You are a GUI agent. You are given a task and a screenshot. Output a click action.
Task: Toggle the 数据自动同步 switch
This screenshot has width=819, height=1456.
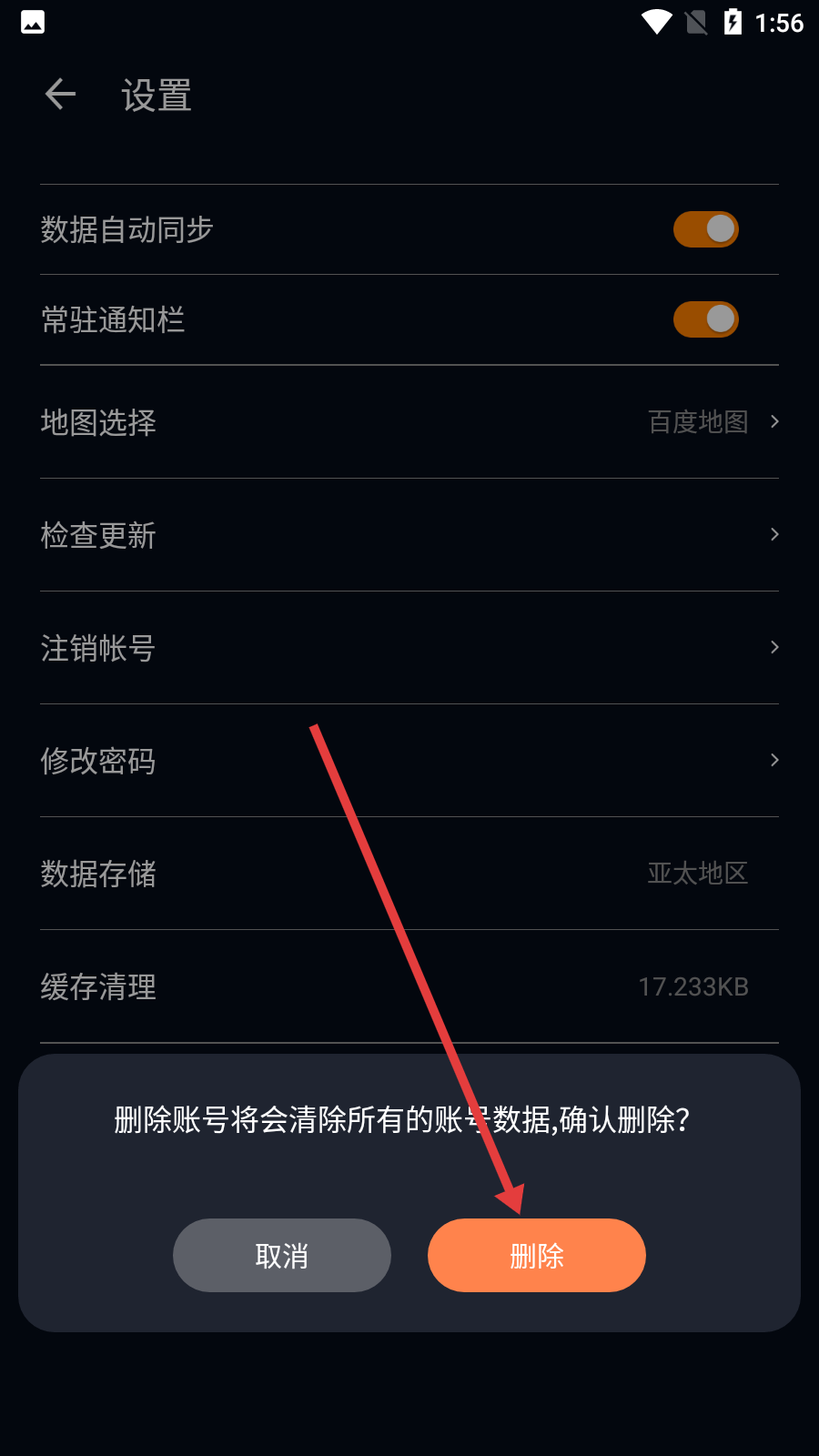tap(705, 229)
